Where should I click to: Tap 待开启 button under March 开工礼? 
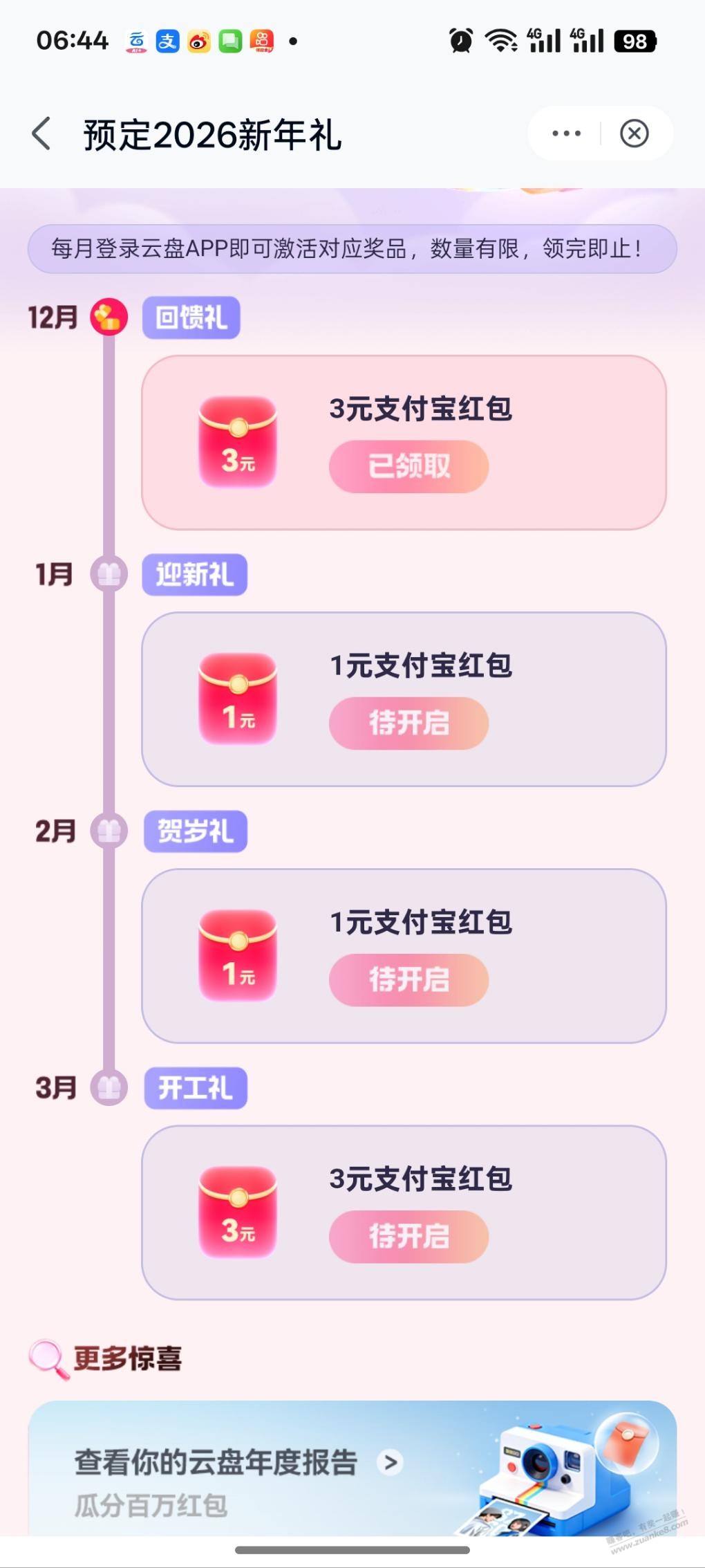click(x=408, y=1237)
